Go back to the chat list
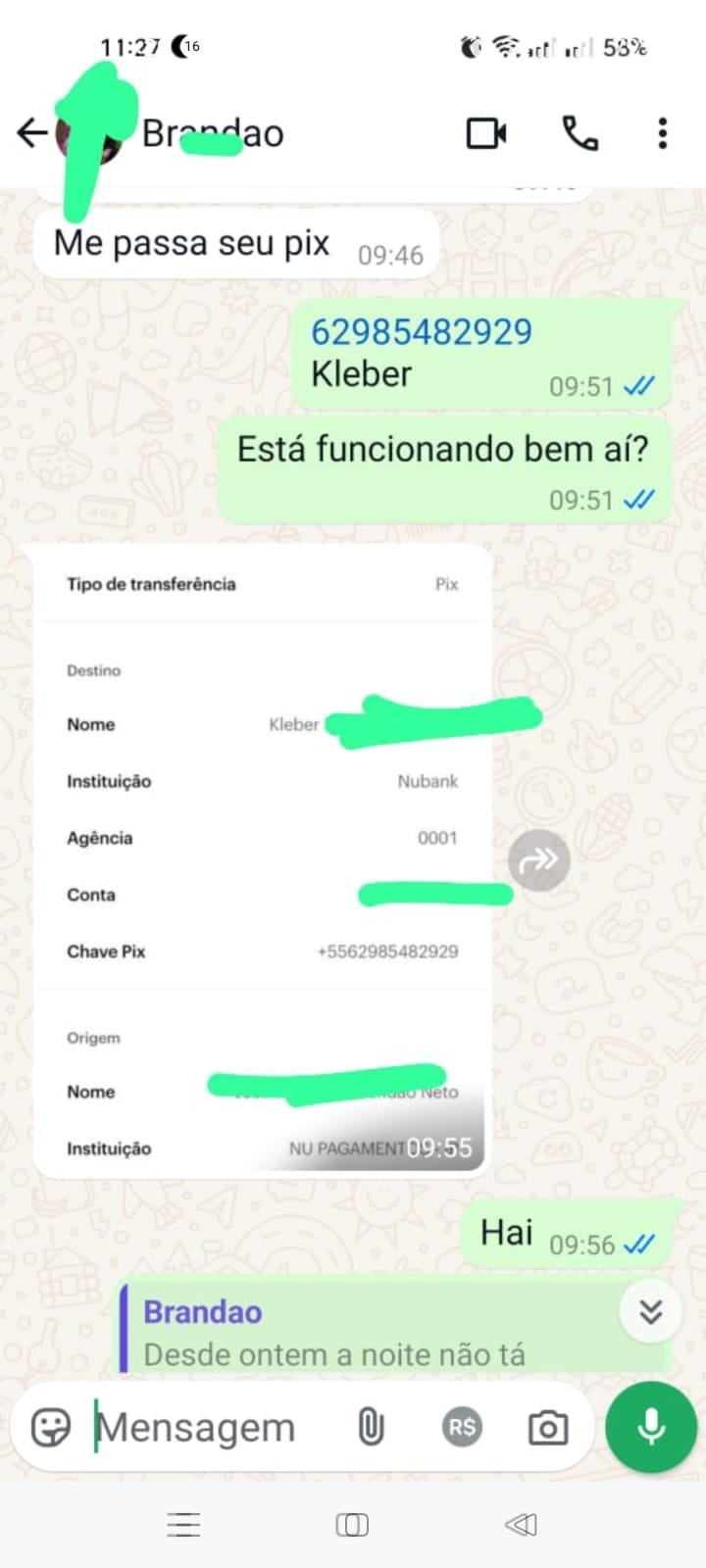 (32, 132)
